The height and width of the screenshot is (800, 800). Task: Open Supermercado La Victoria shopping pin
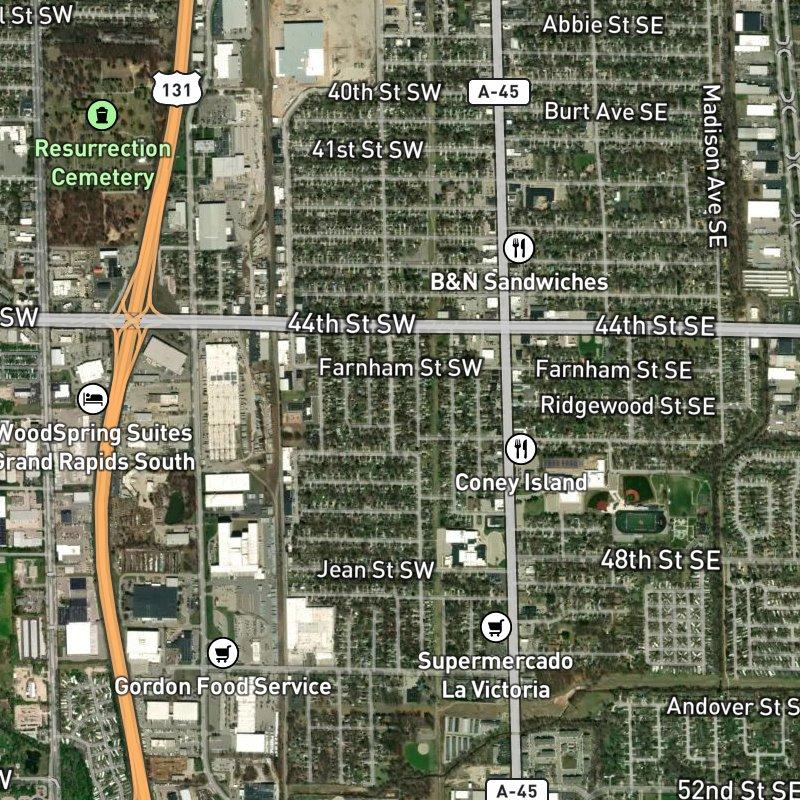pyautogui.click(x=496, y=627)
